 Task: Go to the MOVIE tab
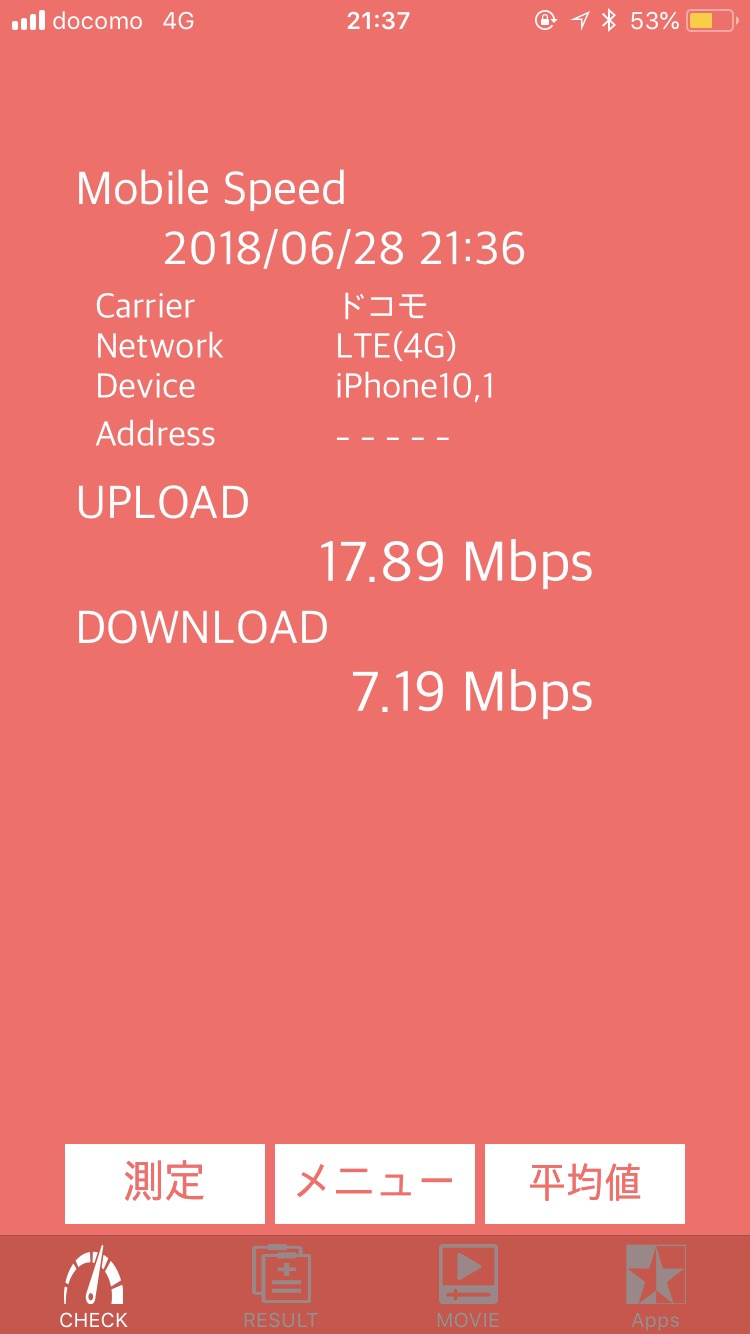[468, 1286]
